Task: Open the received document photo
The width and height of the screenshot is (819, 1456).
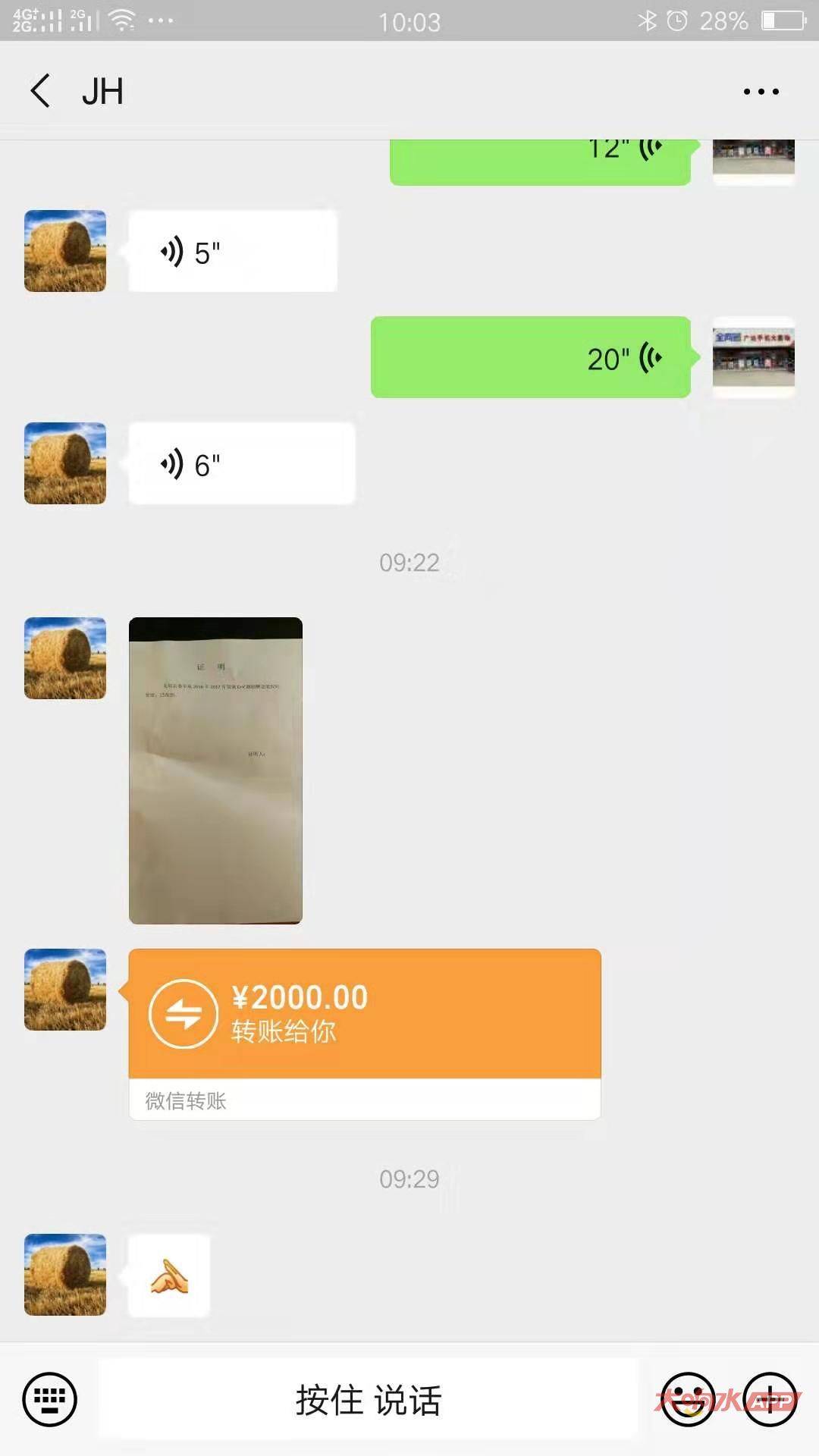Action: click(215, 770)
